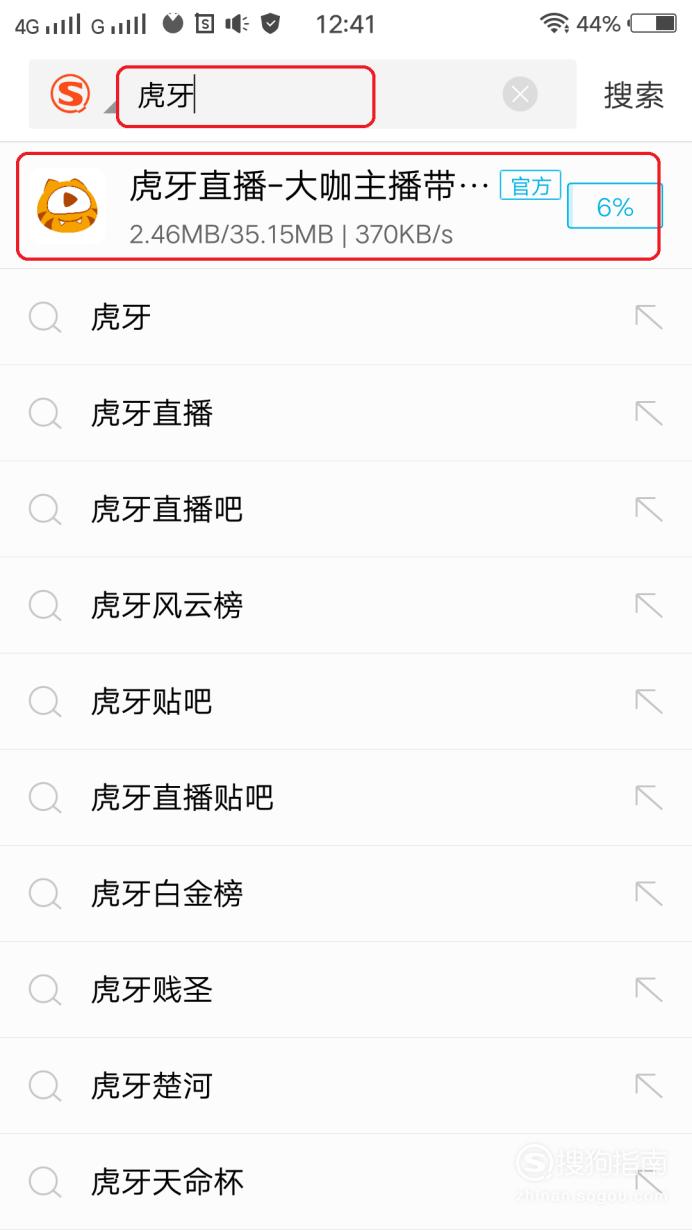Clear the search text with the X icon
Image resolution: width=692 pixels, height=1230 pixels.
520,95
